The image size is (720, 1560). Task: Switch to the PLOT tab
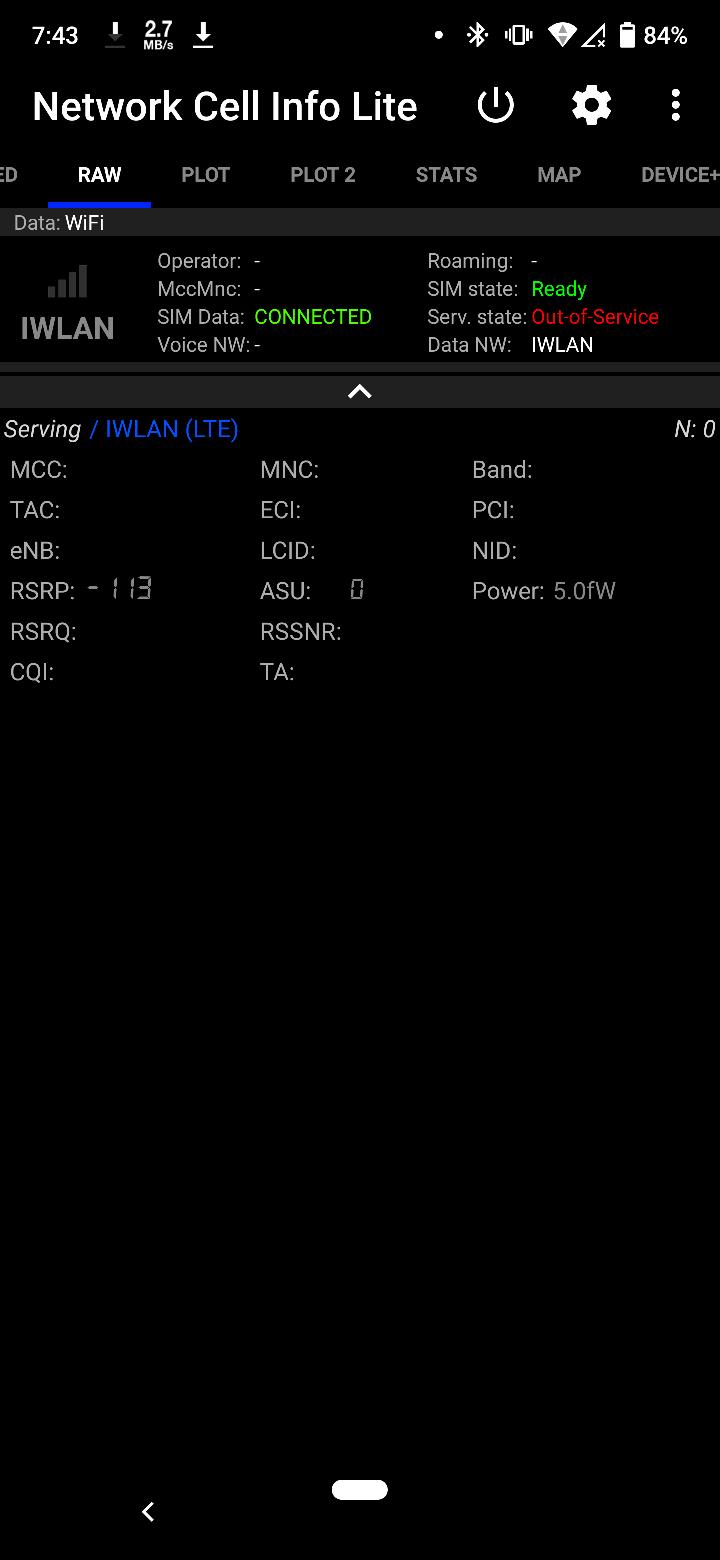point(206,175)
